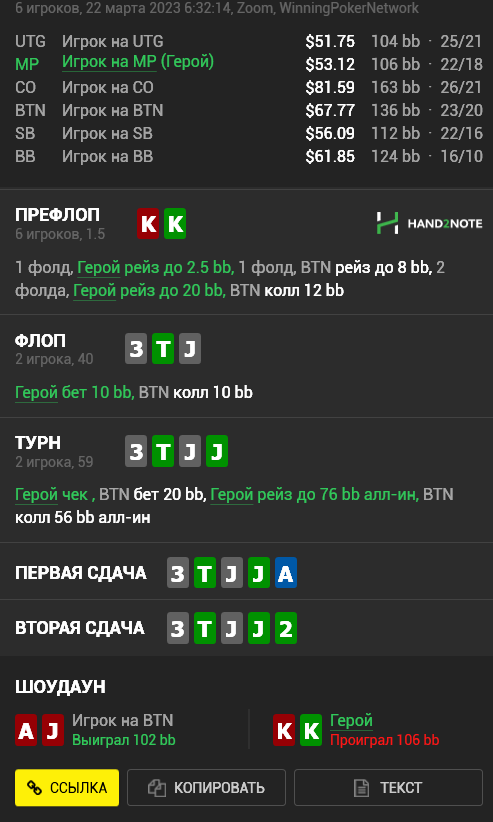Tap the КОПИРОВАТЬ button to copy the hand
Image resolution: width=493 pixels, height=822 pixels.
click(x=206, y=787)
